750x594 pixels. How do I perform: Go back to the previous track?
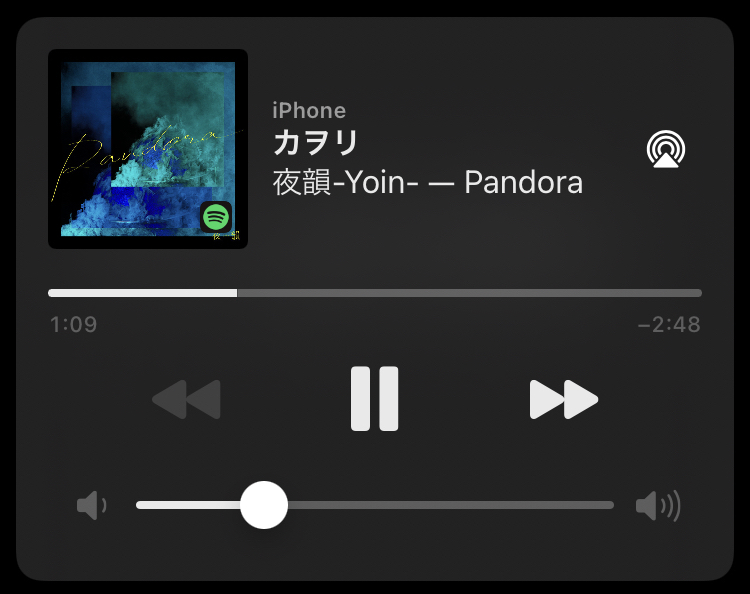(x=187, y=400)
